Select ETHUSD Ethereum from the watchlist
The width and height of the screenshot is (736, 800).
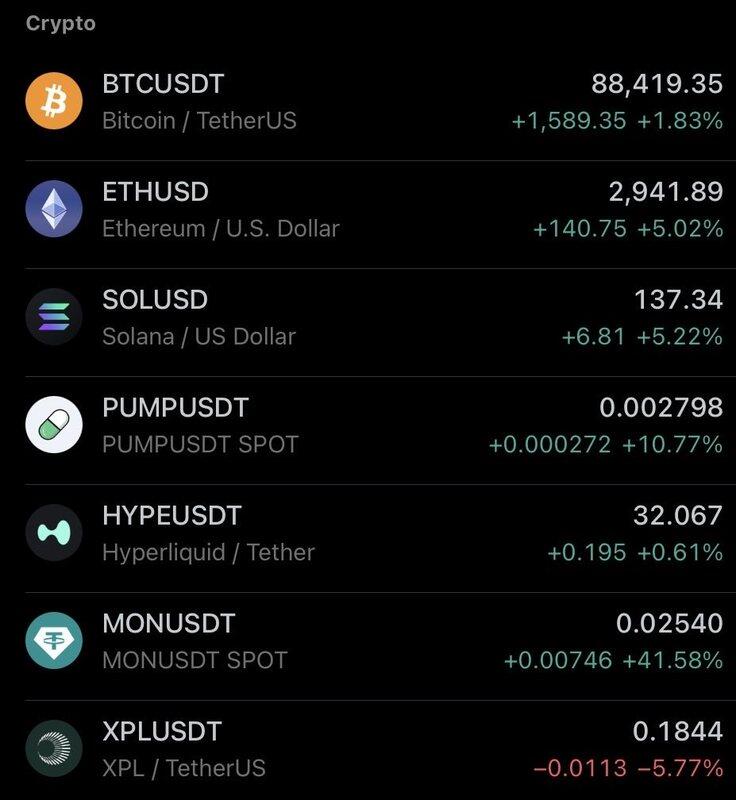(368, 210)
